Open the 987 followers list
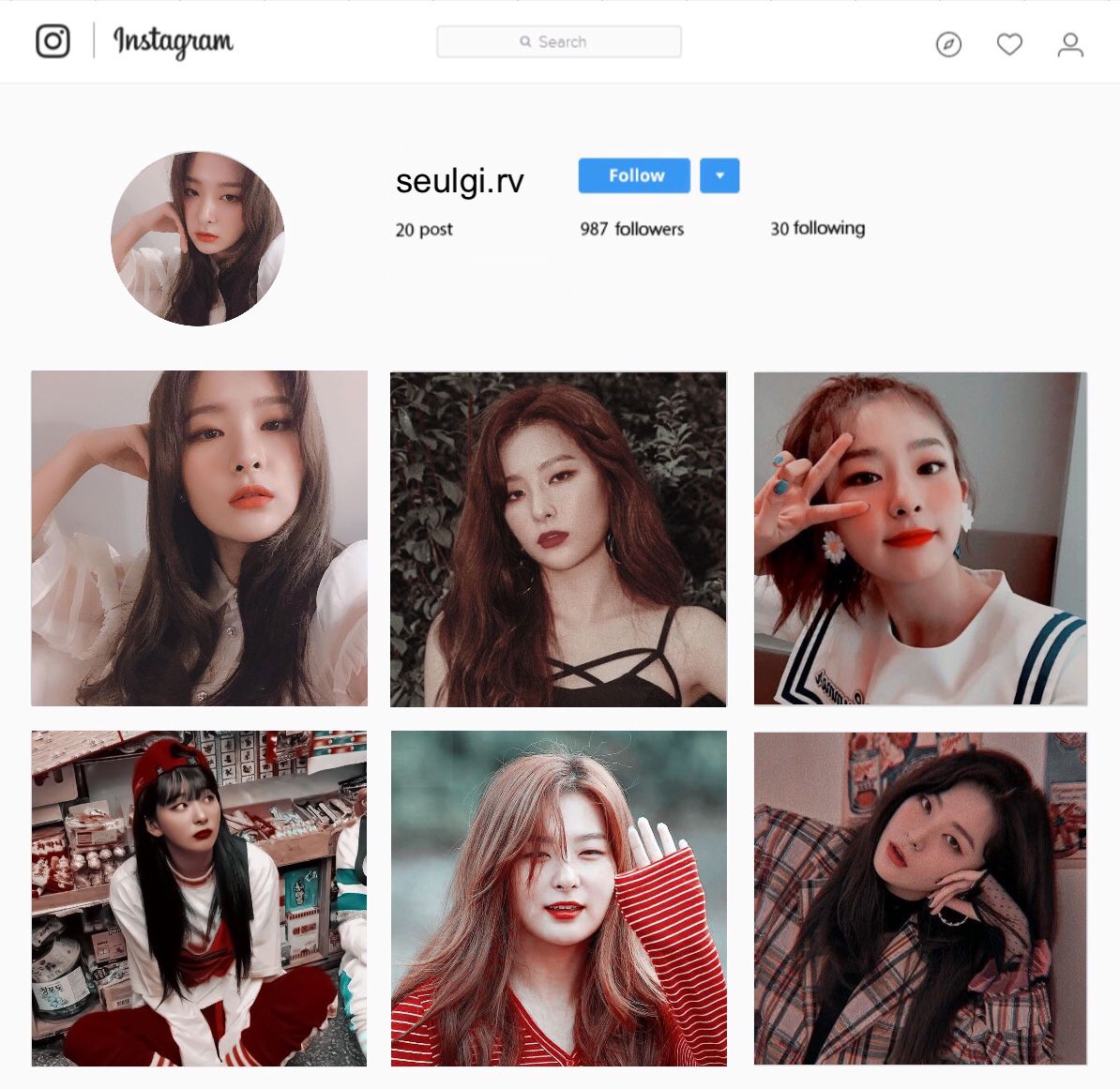Image resolution: width=1120 pixels, height=1089 pixels. (x=631, y=229)
